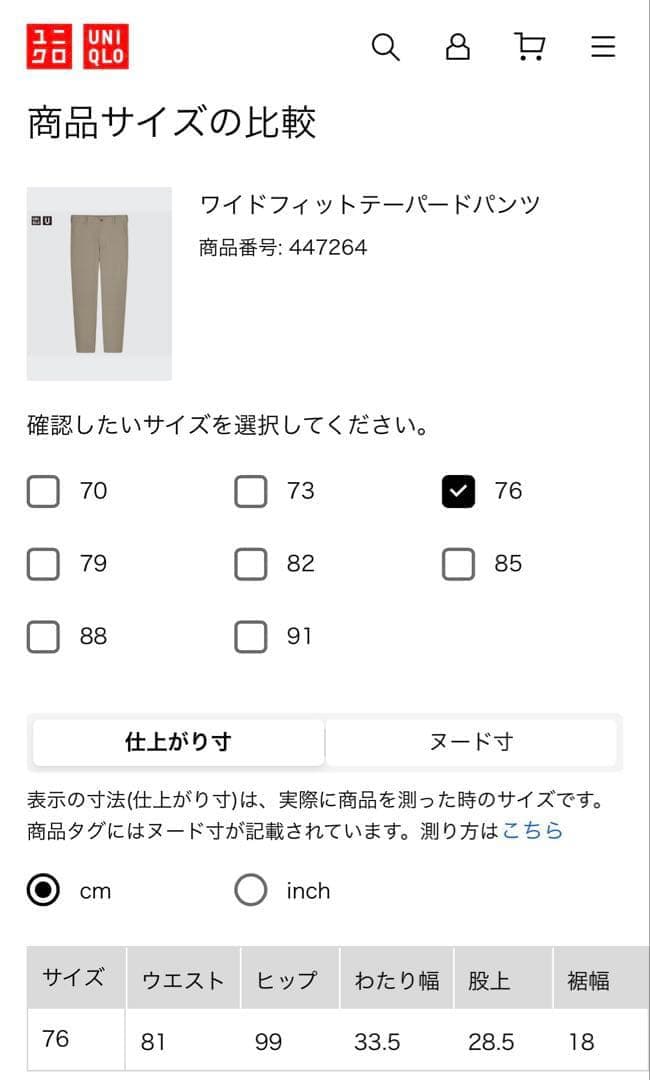Go to Uniqlo home via logo

[78, 47]
